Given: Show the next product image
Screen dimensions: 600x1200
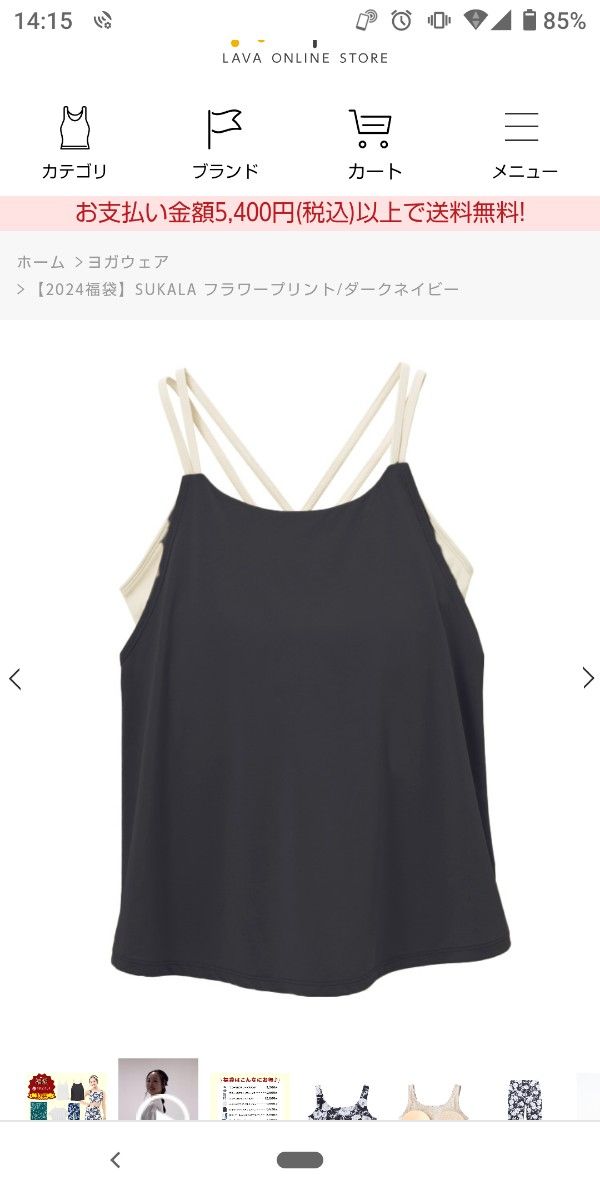Looking at the screenshot, I should 587,678.
